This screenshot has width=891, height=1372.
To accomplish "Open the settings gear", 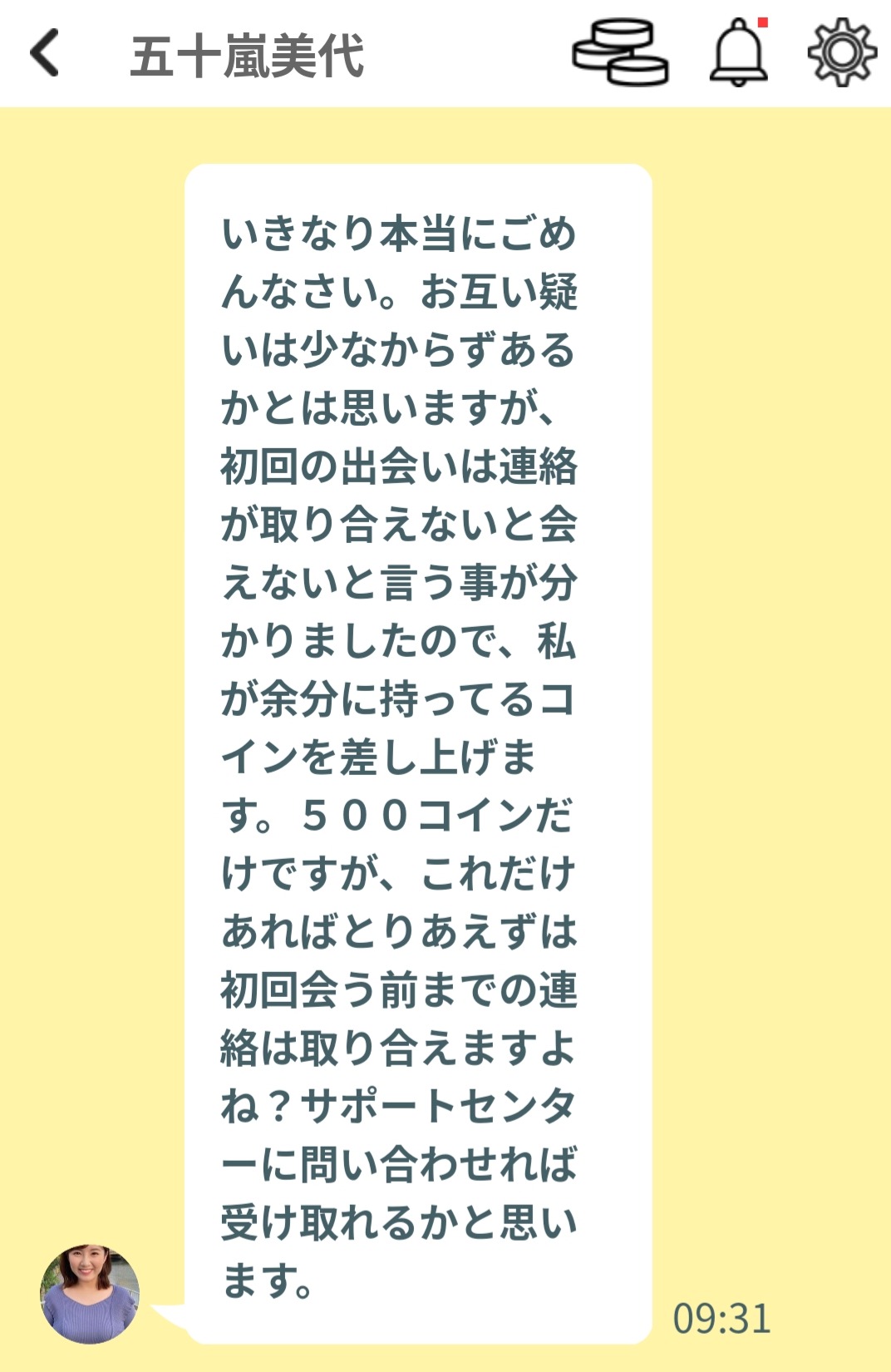I will point(842,53).
